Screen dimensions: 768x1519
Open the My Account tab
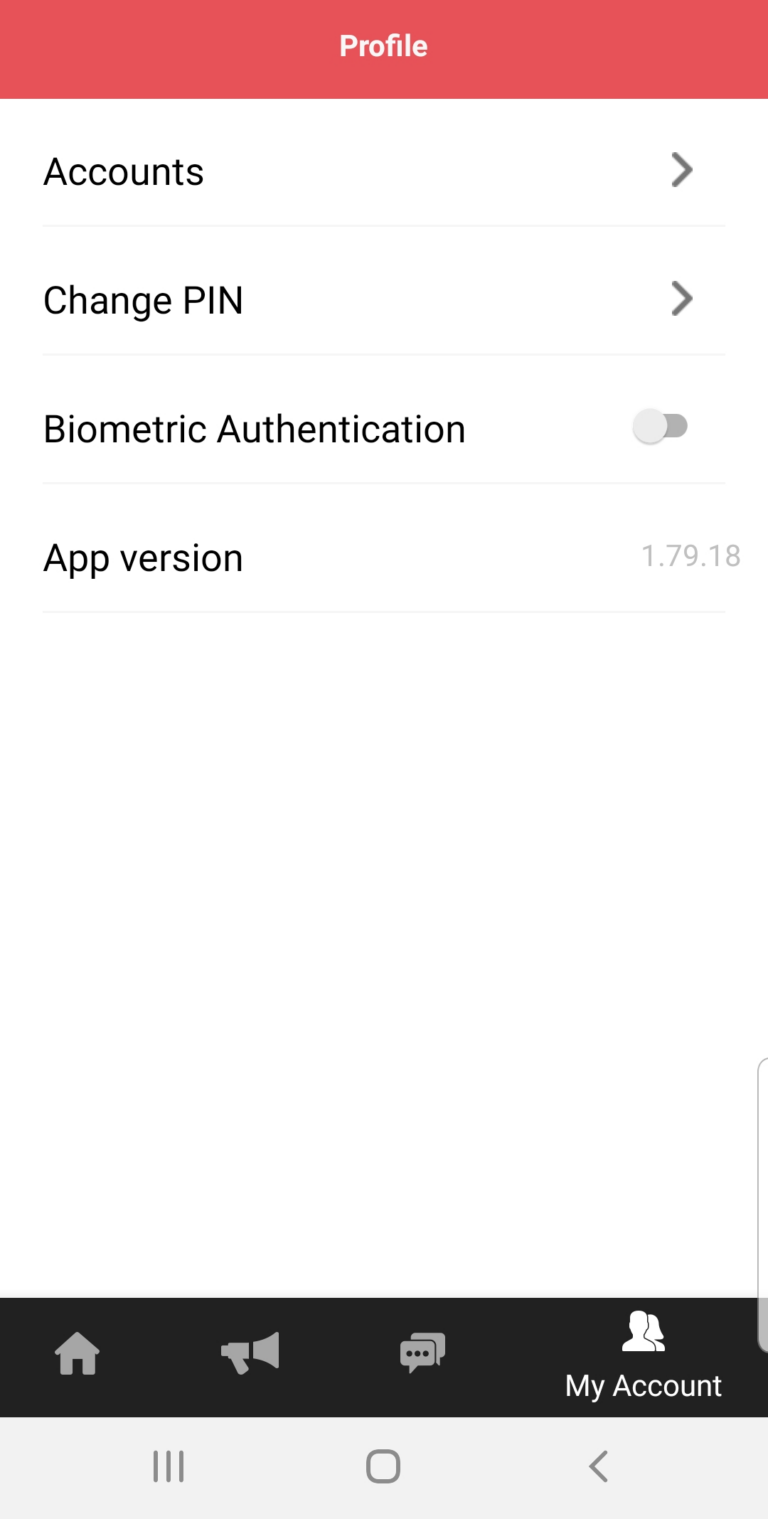[643, 1357]
